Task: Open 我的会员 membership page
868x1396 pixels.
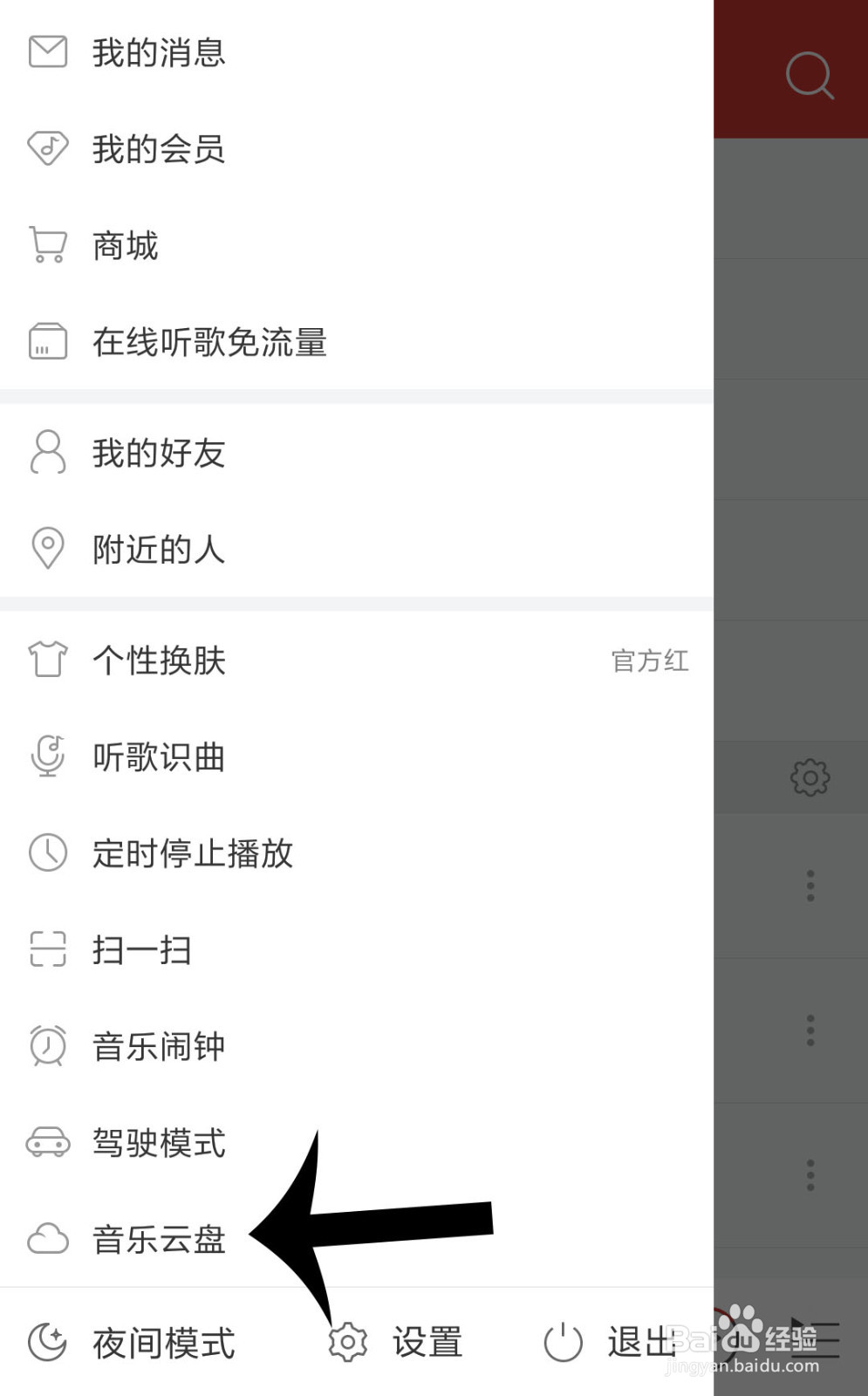Action: 357,149
